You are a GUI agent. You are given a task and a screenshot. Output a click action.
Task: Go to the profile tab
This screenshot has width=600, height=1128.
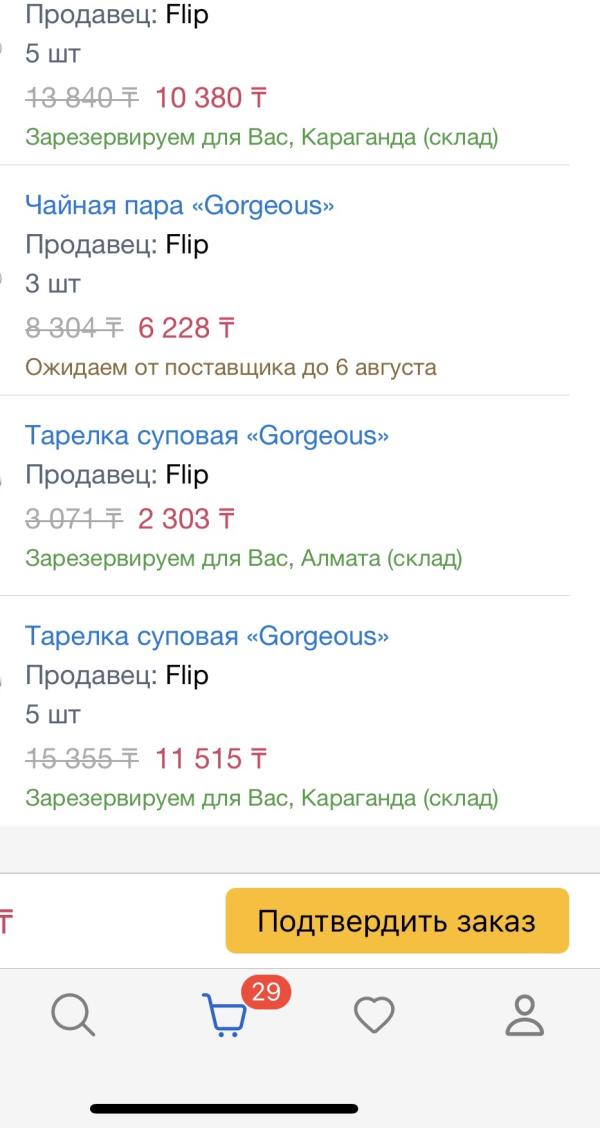[x=524, y=1015]
